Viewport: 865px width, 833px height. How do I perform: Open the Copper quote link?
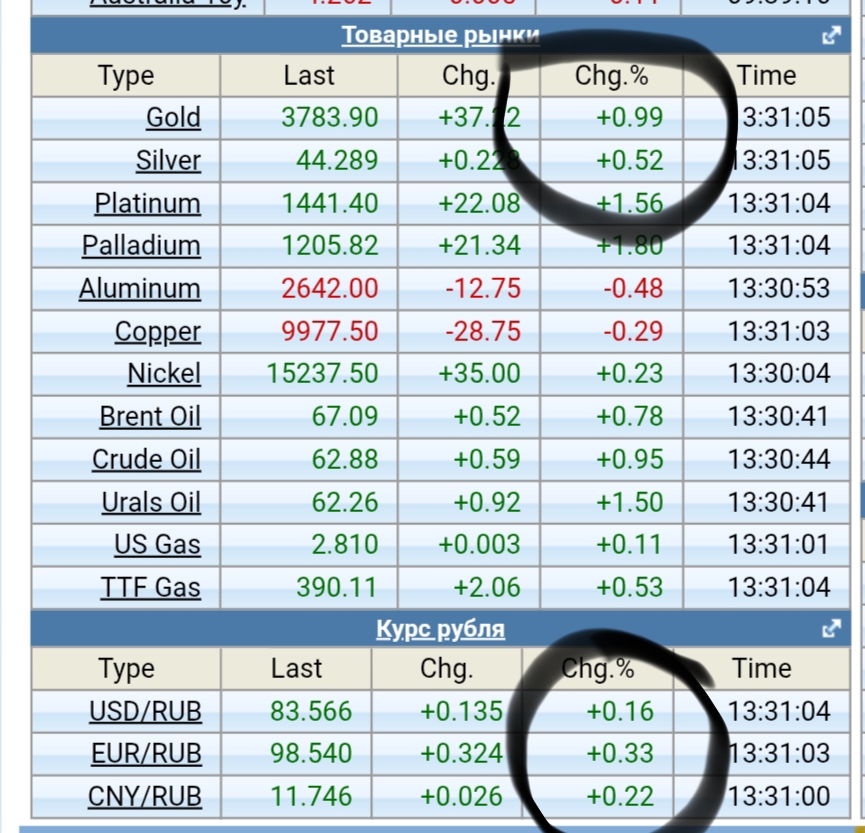tap(157, 332)
